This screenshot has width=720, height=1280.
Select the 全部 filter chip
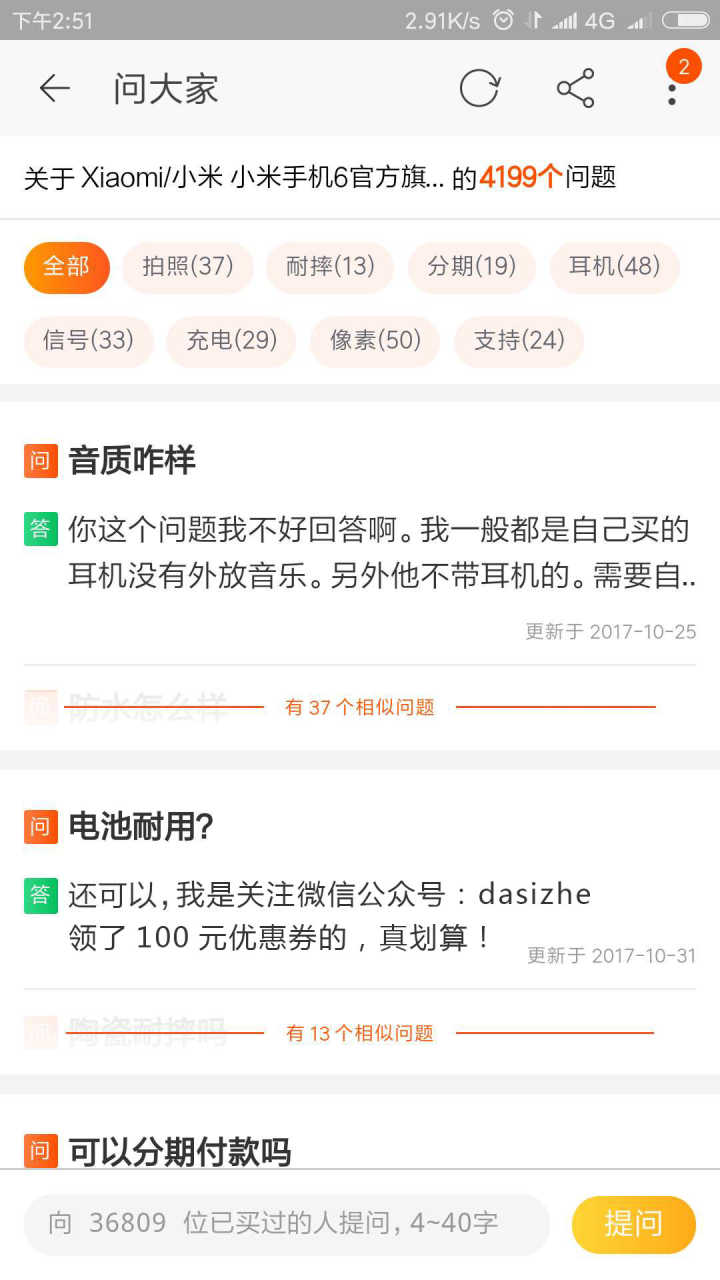tap(66, 266)
